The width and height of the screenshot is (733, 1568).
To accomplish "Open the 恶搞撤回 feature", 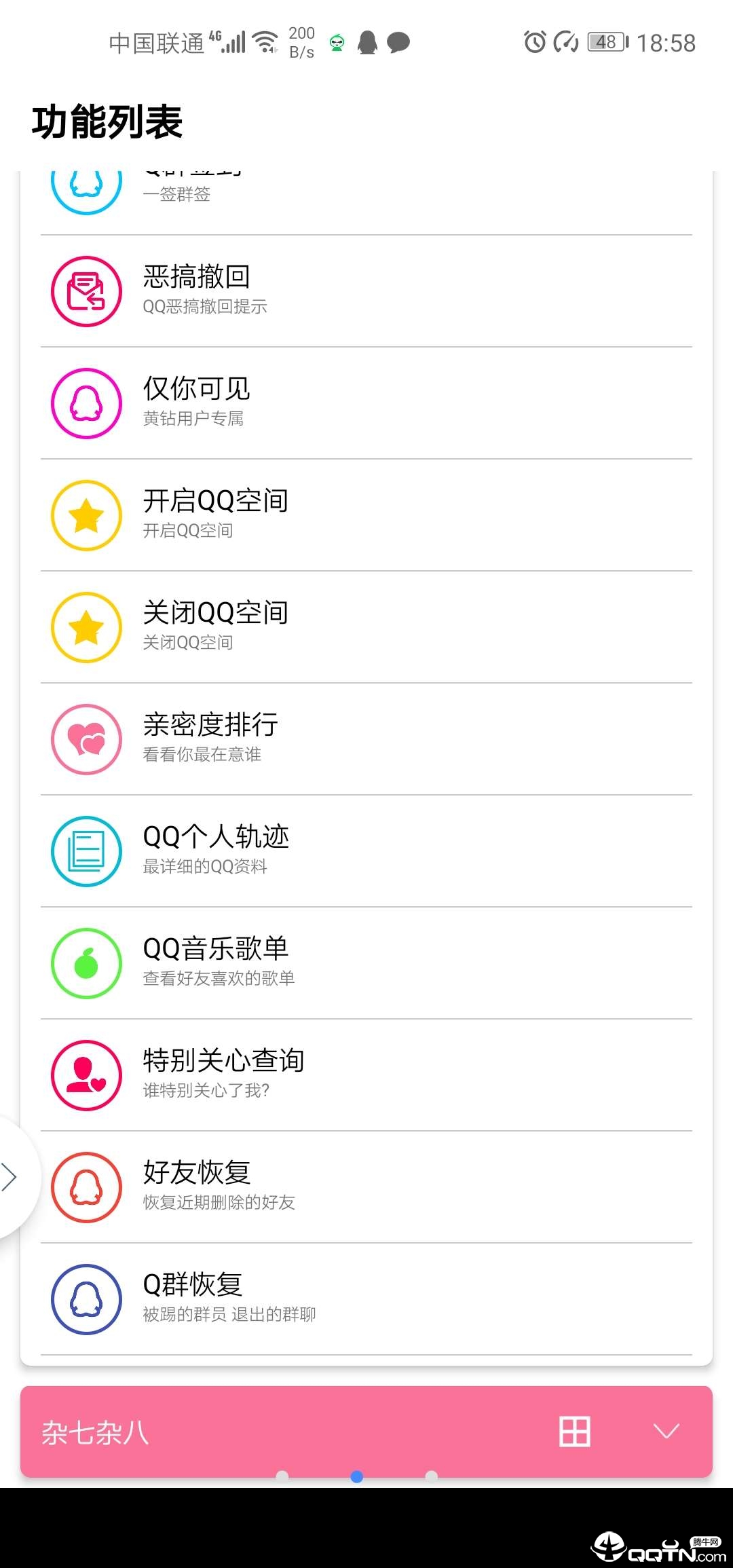I will coord(366,291).
